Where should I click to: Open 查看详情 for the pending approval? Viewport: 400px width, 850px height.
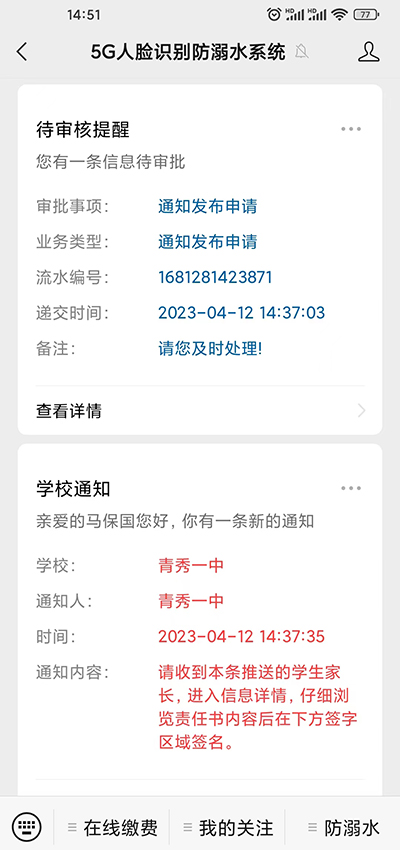point(200,411)
